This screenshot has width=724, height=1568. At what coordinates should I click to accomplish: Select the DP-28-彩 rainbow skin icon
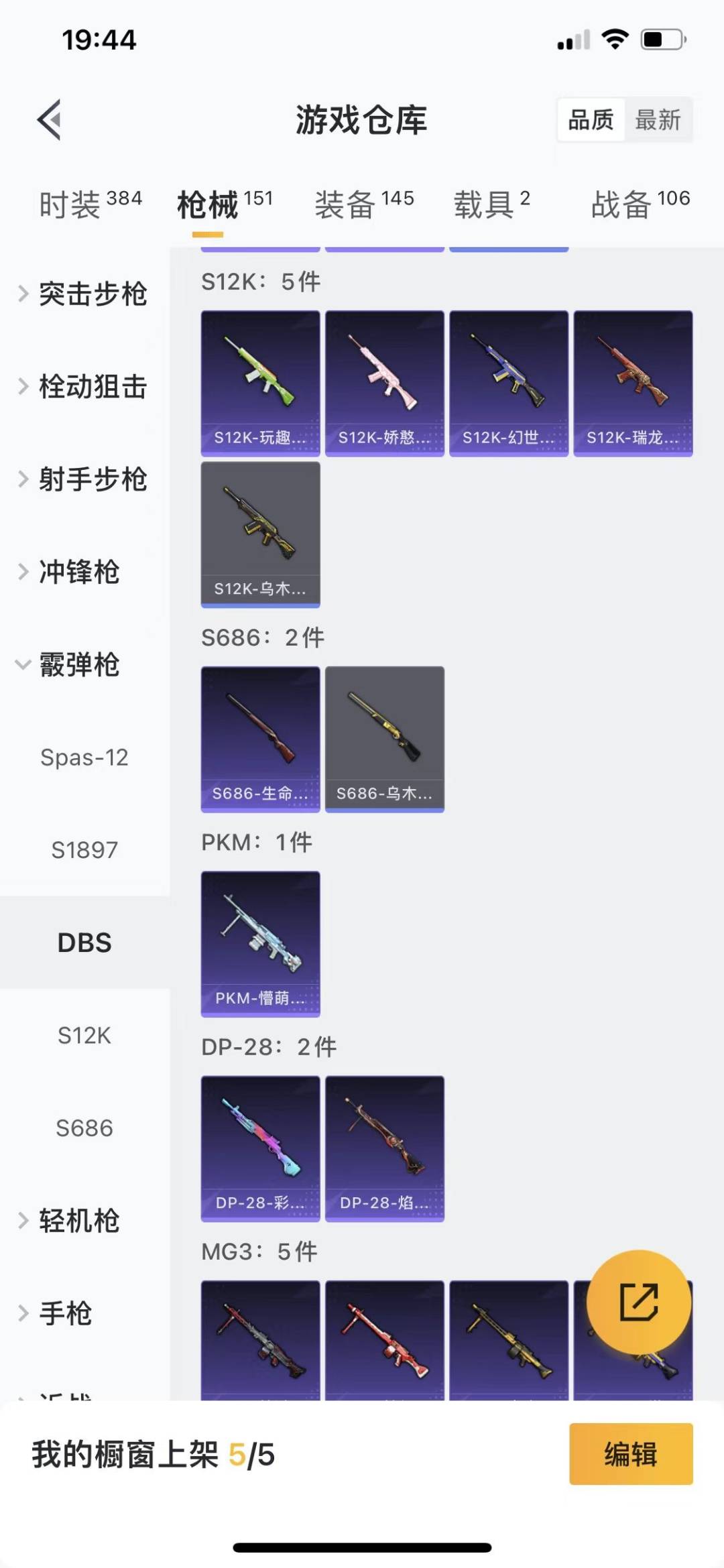(x=260, y=1146)
